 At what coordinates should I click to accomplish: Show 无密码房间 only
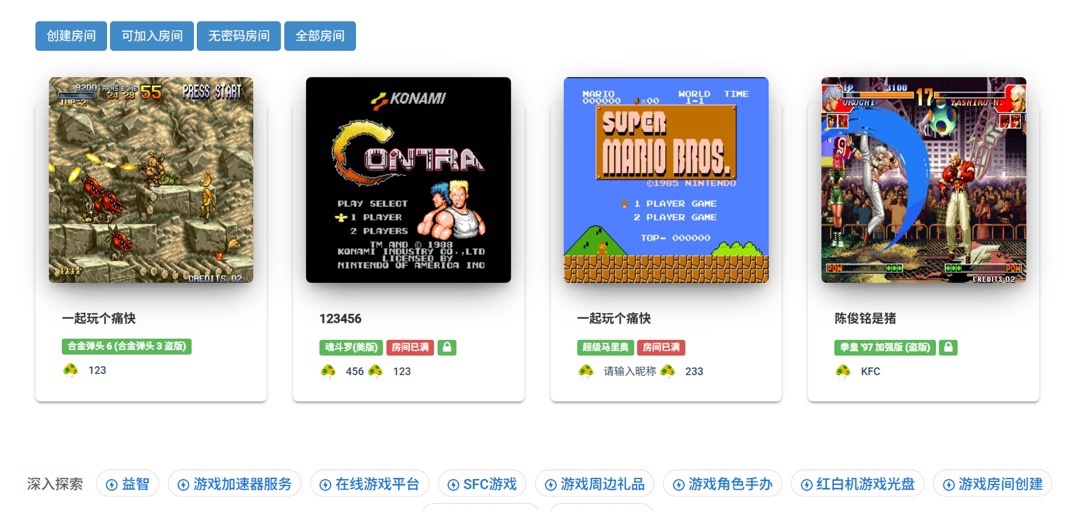point(238,36)
